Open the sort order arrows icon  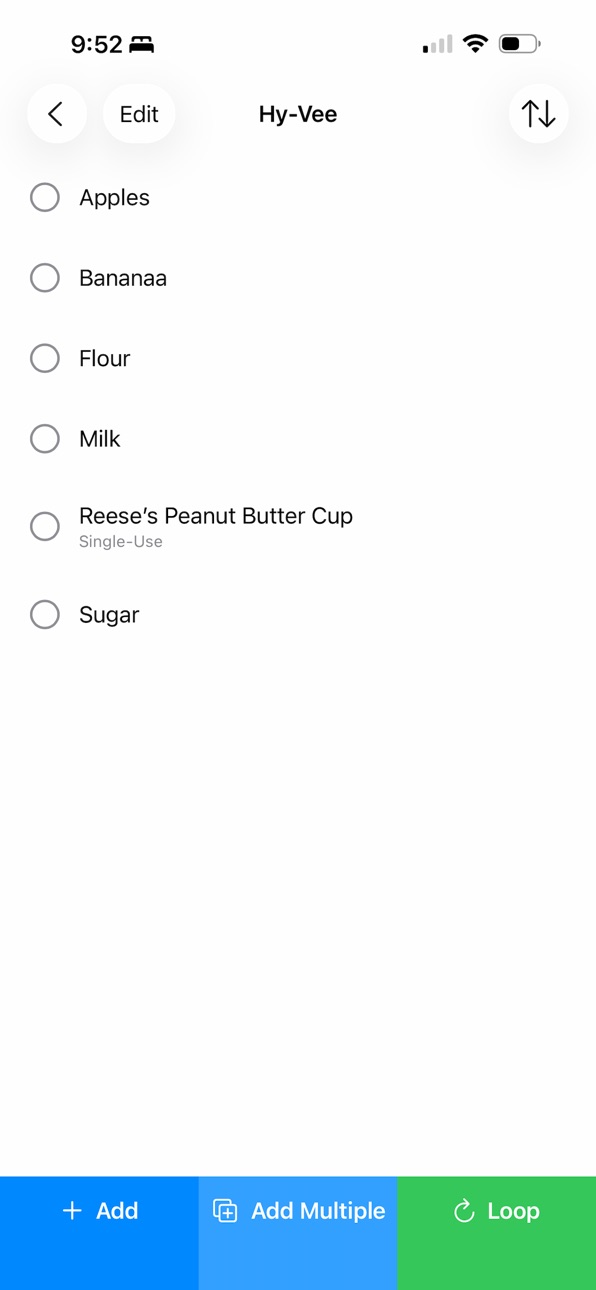(538, 114)
